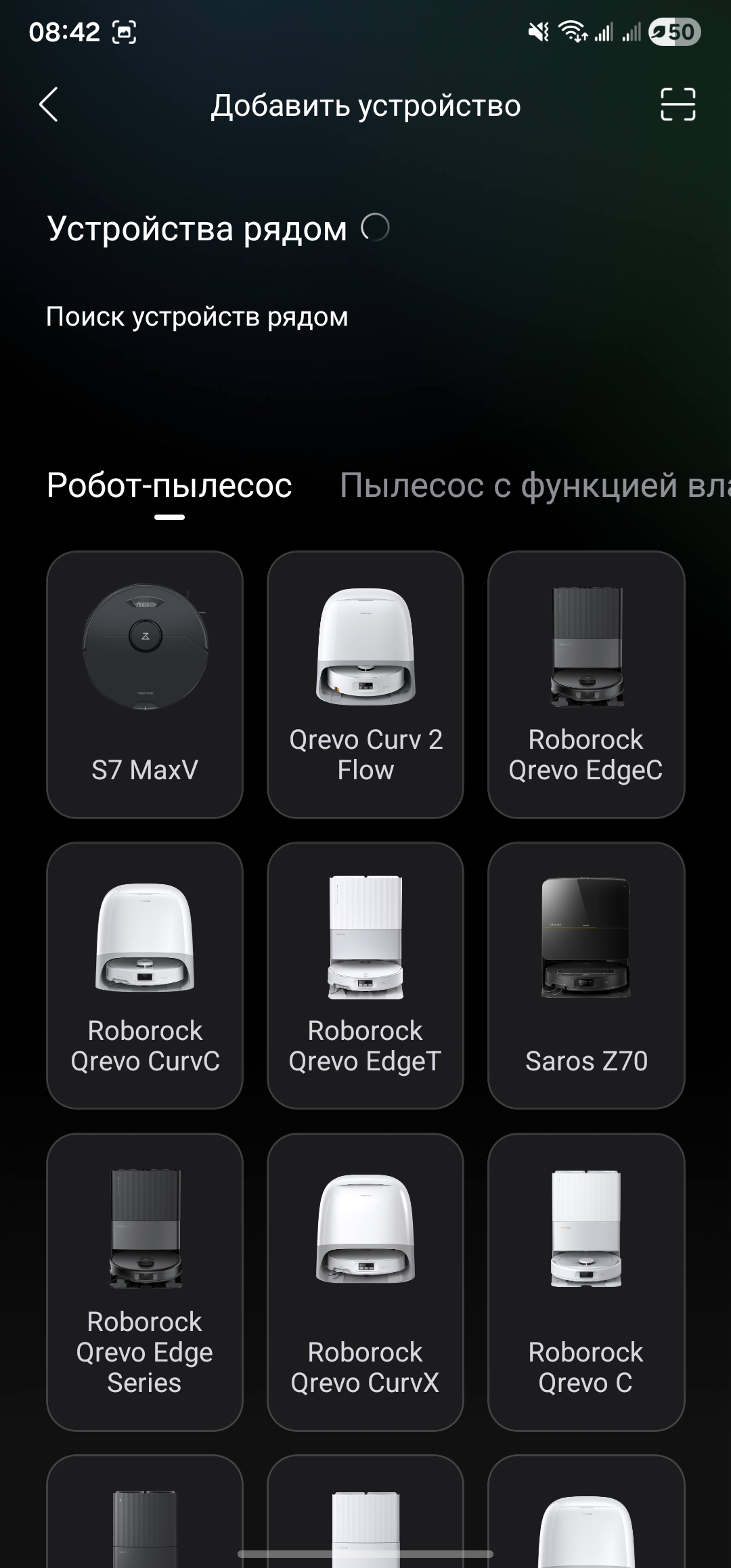Open Roborock Qrevo CurvC card
The image size is (731, 1568).
[145, 975]
